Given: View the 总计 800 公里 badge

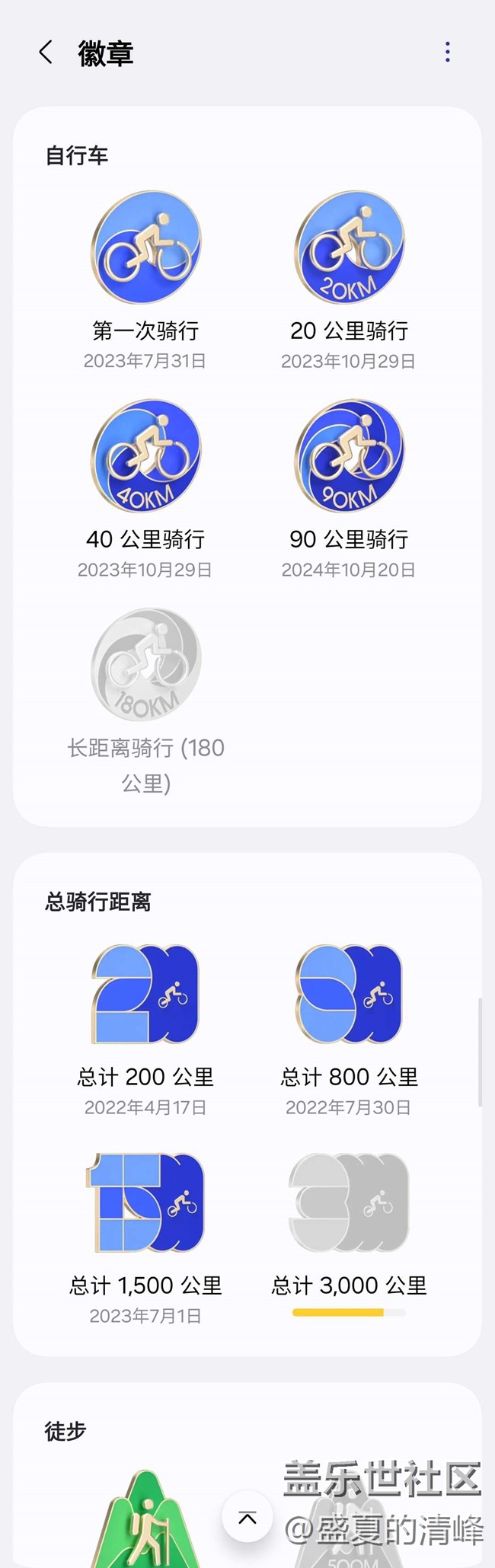Looking at the screenshot, I should pyautogui.click(x=349, y=994).
